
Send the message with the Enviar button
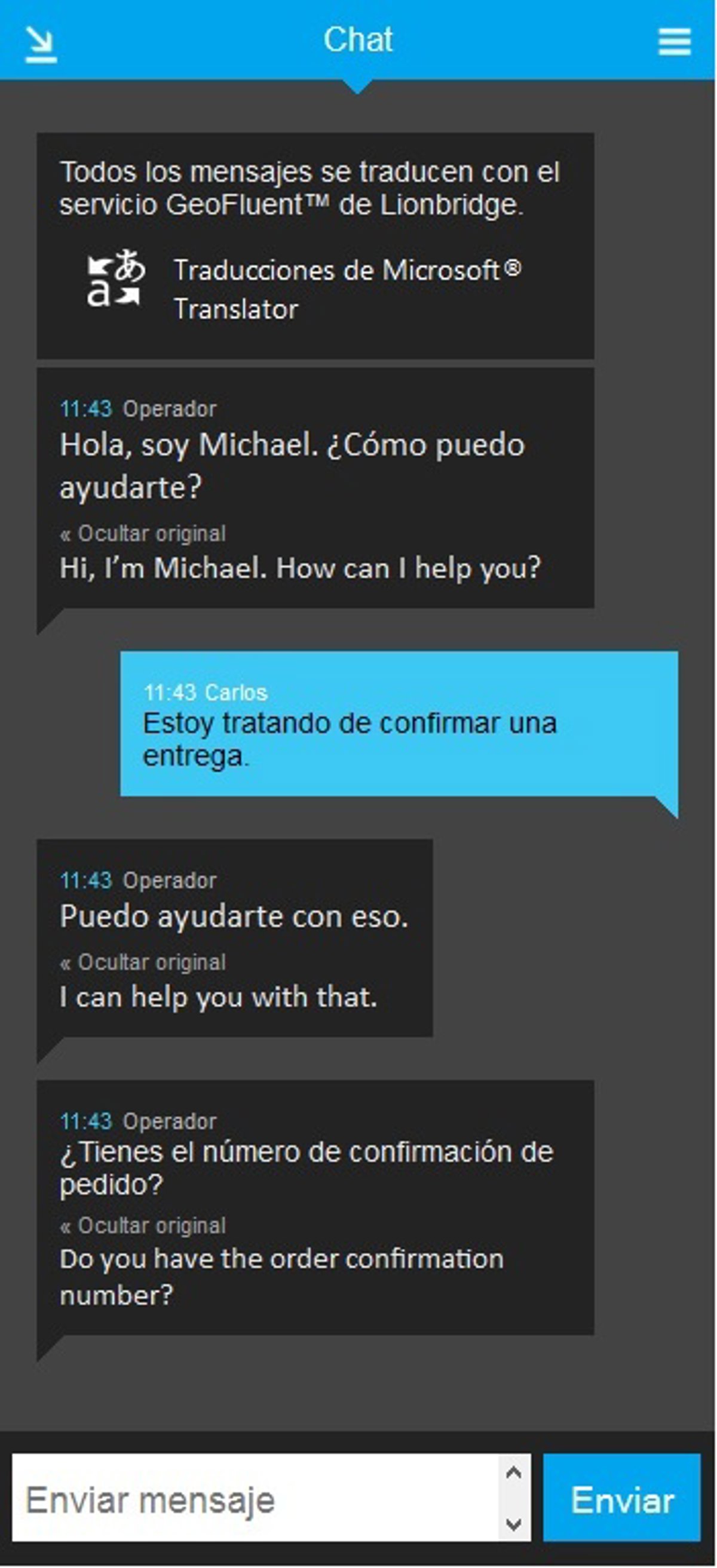tap(621, 1499)
